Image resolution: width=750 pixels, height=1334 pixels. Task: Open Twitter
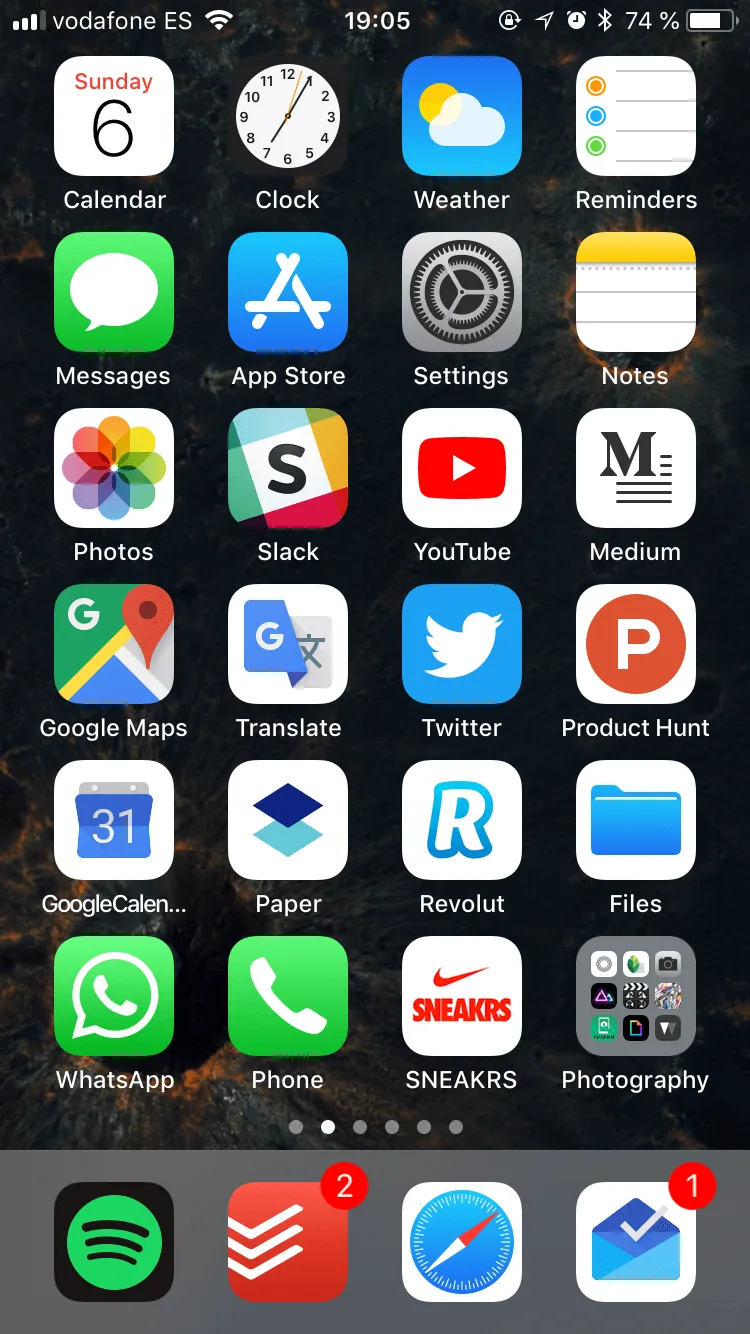click(x=462, y=644)
